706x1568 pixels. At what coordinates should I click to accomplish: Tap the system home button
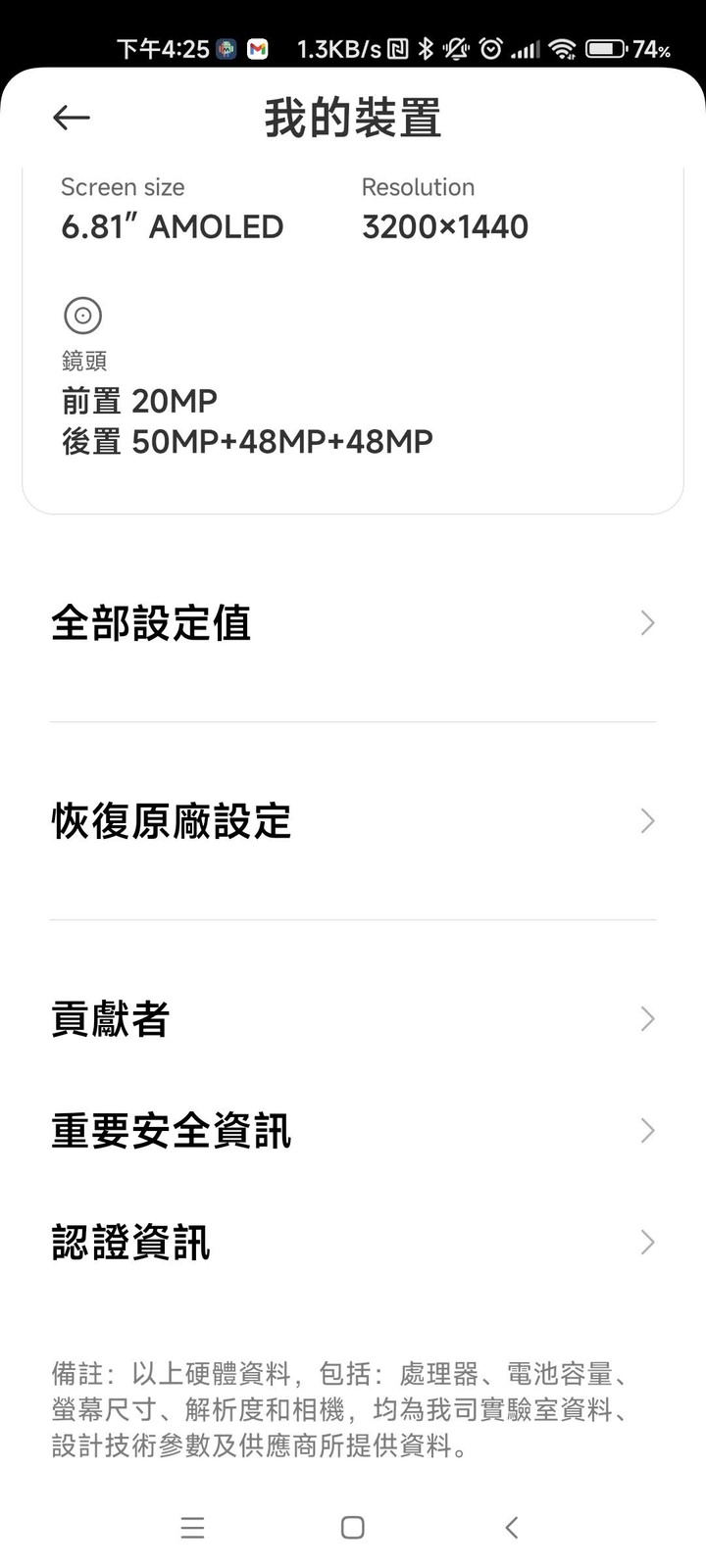coord(353,1527)
